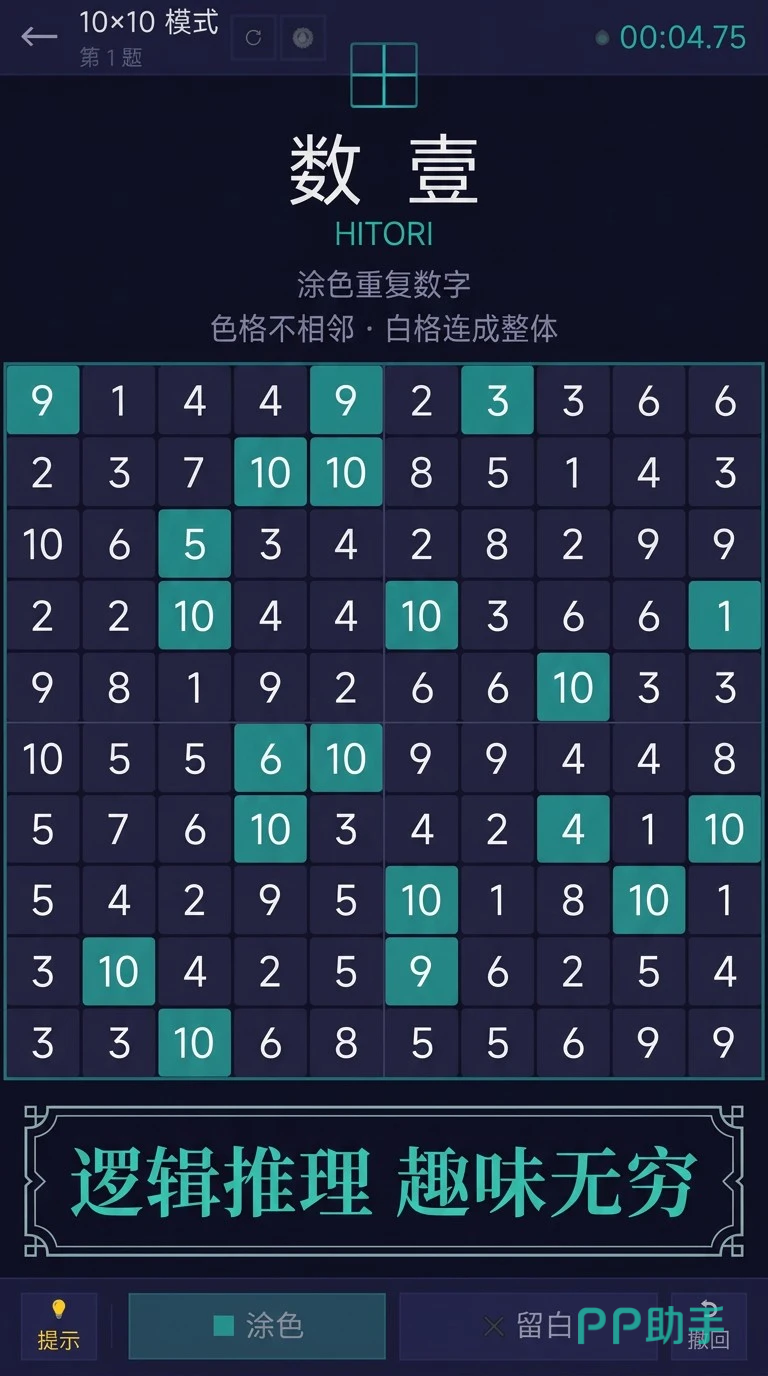Tap the teal-shaded 6 cell
Screen dimensions: 768x1376
pyautogui.click(x=270, y=759)
